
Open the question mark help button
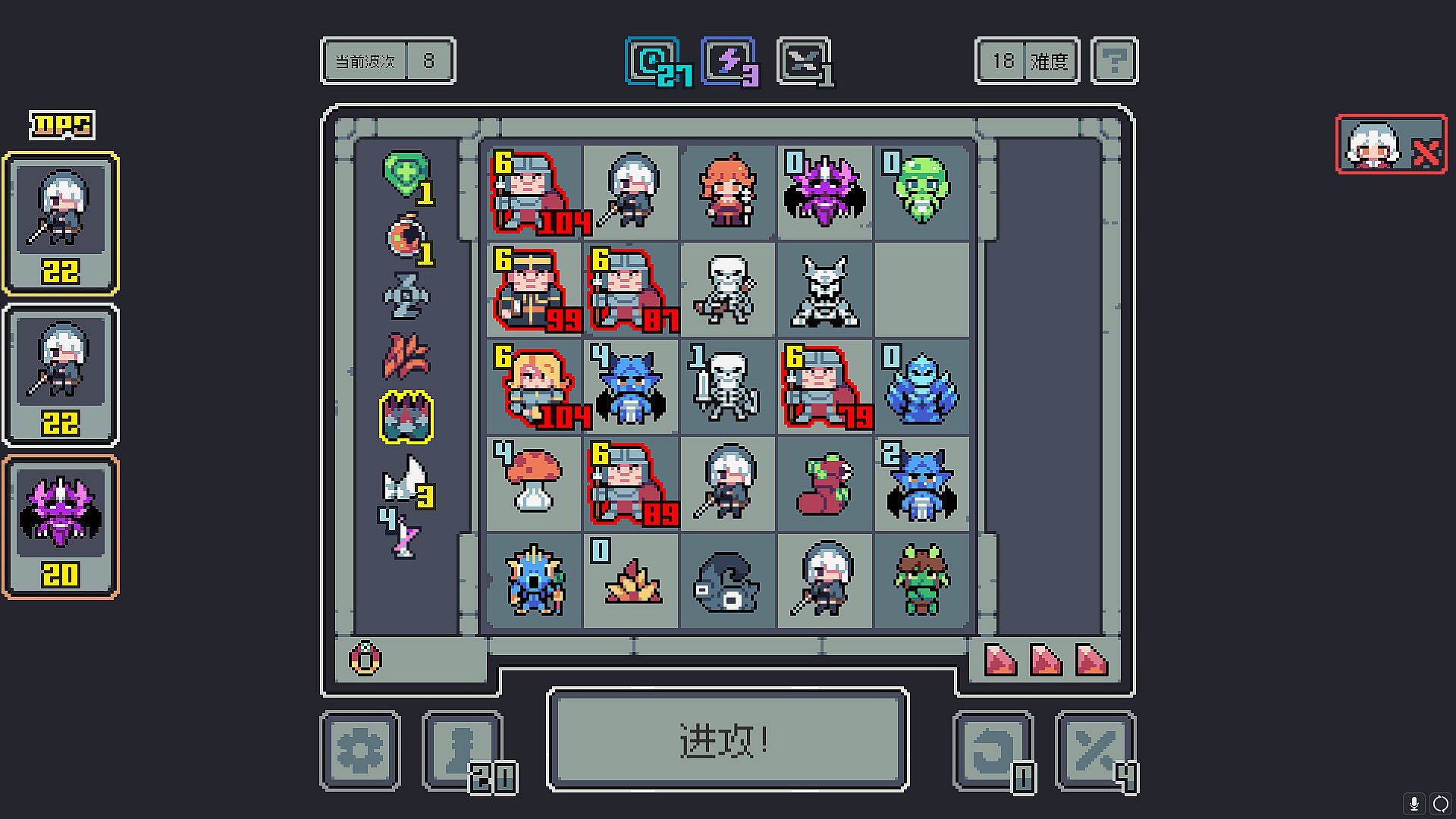point(1114,61)
